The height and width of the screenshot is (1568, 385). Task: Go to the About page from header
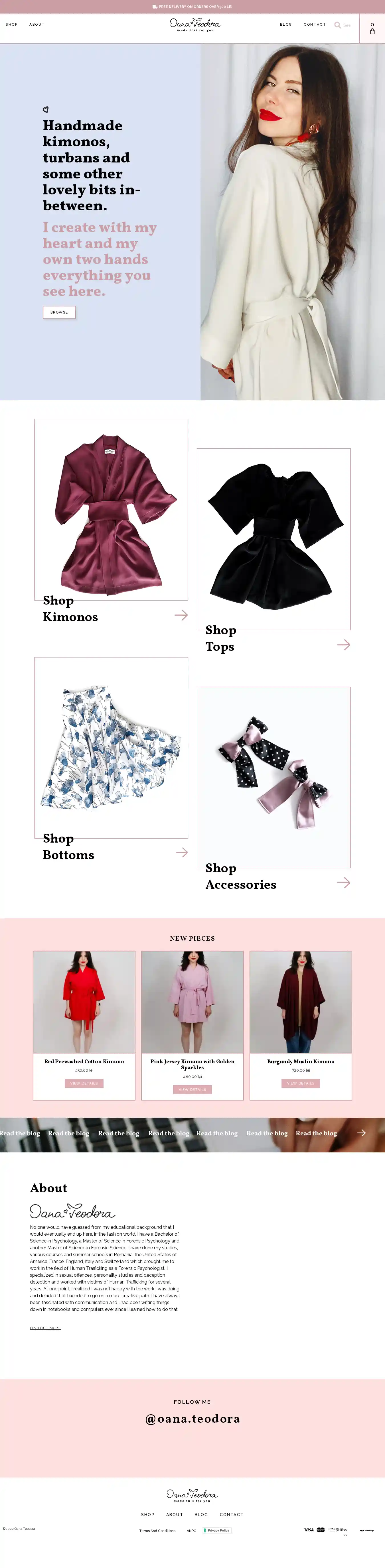point(37,24)
